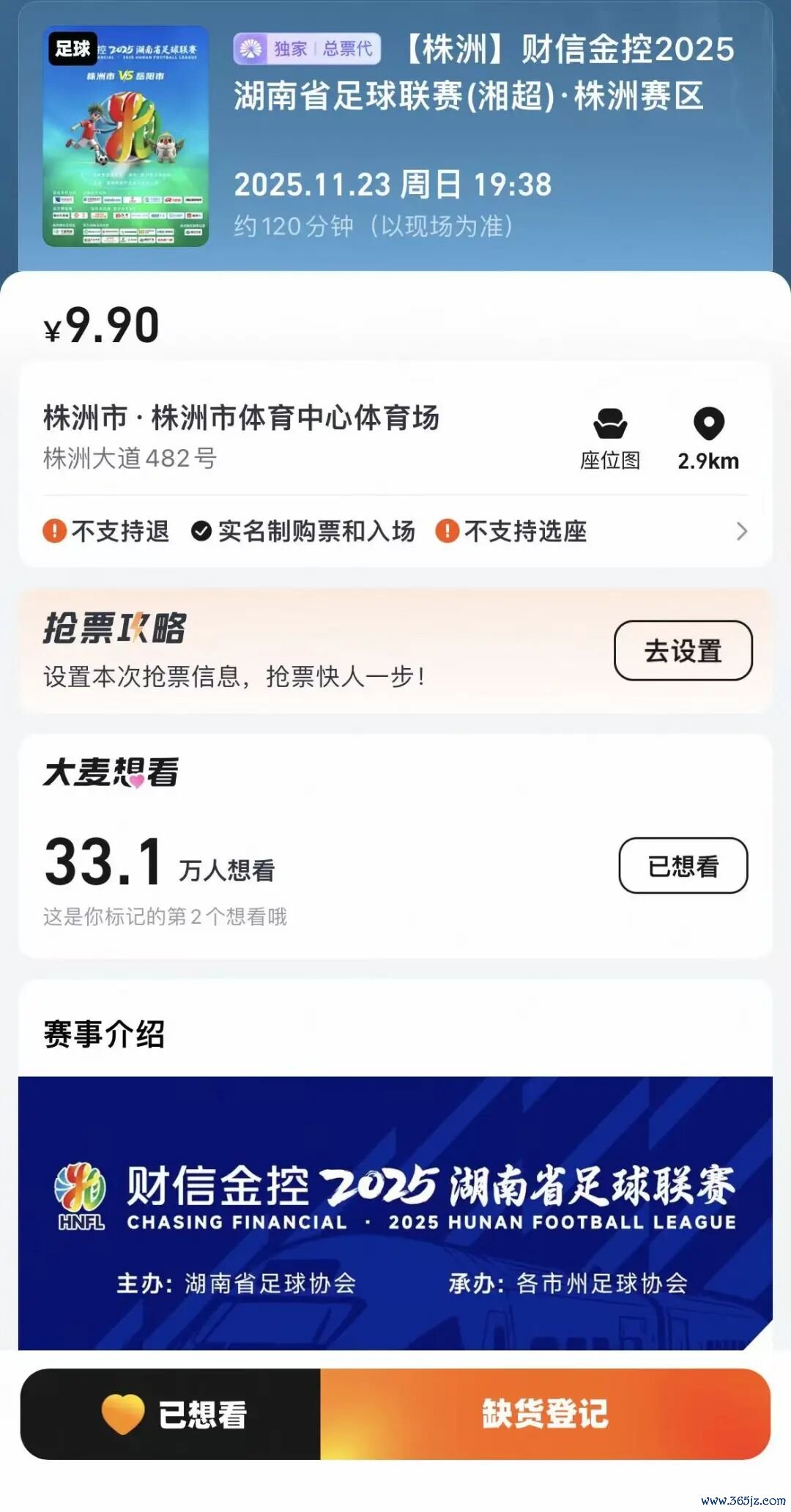Tap the 已想看 heart button in the bottom bar

click(171, 1414)
